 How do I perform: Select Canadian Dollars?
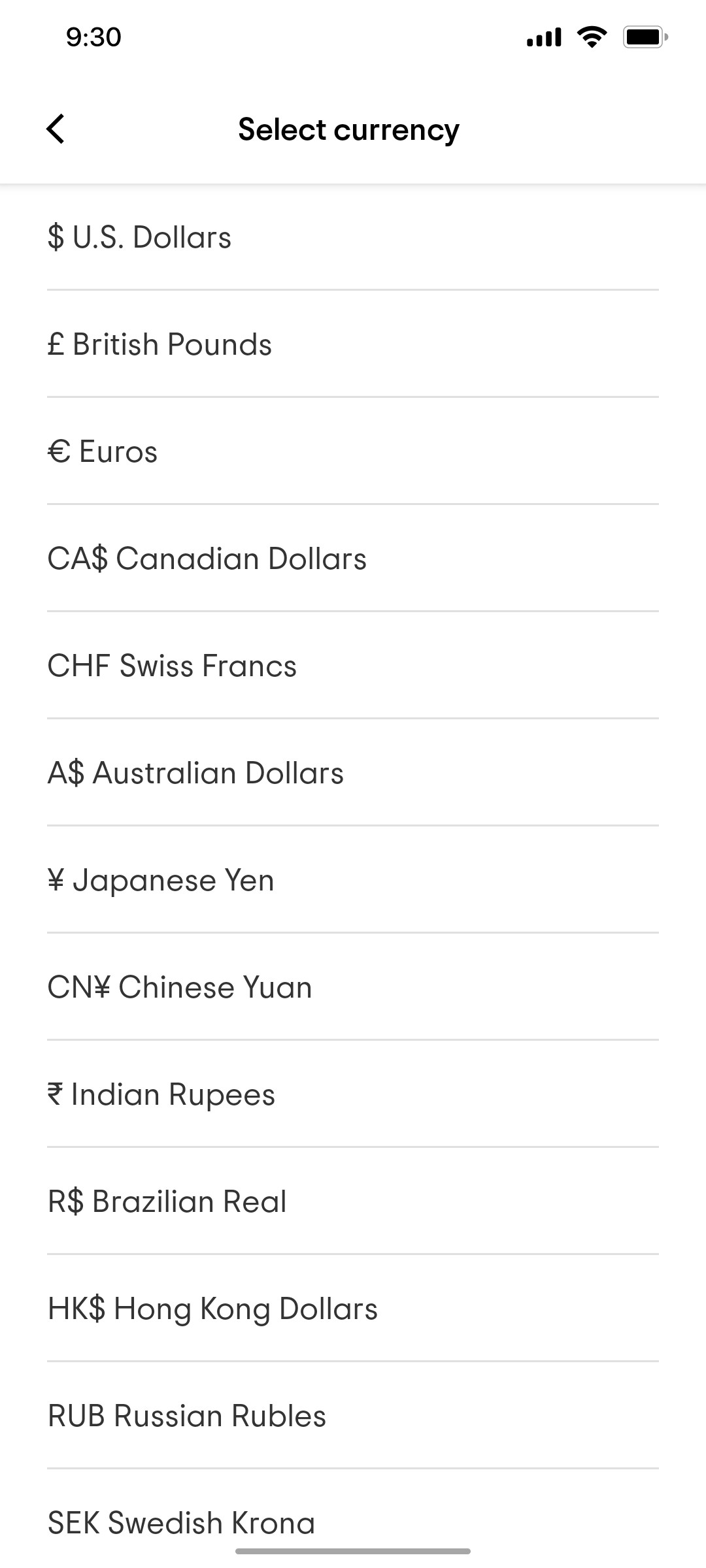(x=207, y=557)
